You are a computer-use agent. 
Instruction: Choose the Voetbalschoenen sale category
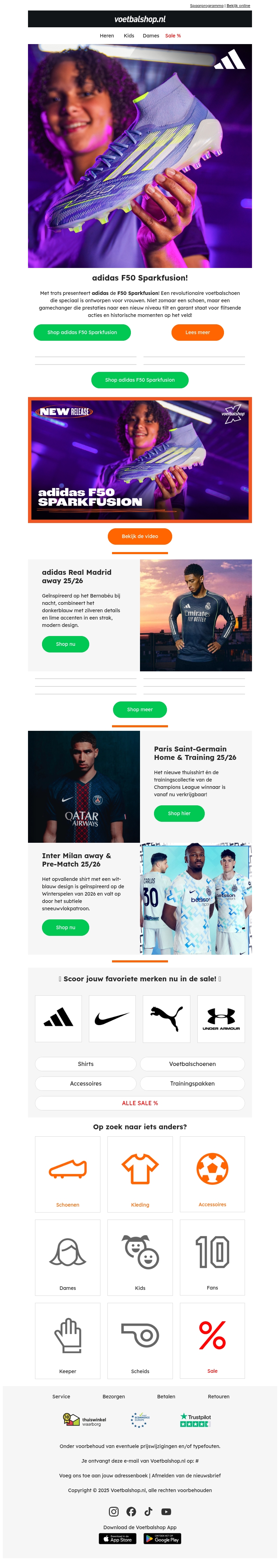192,1064
